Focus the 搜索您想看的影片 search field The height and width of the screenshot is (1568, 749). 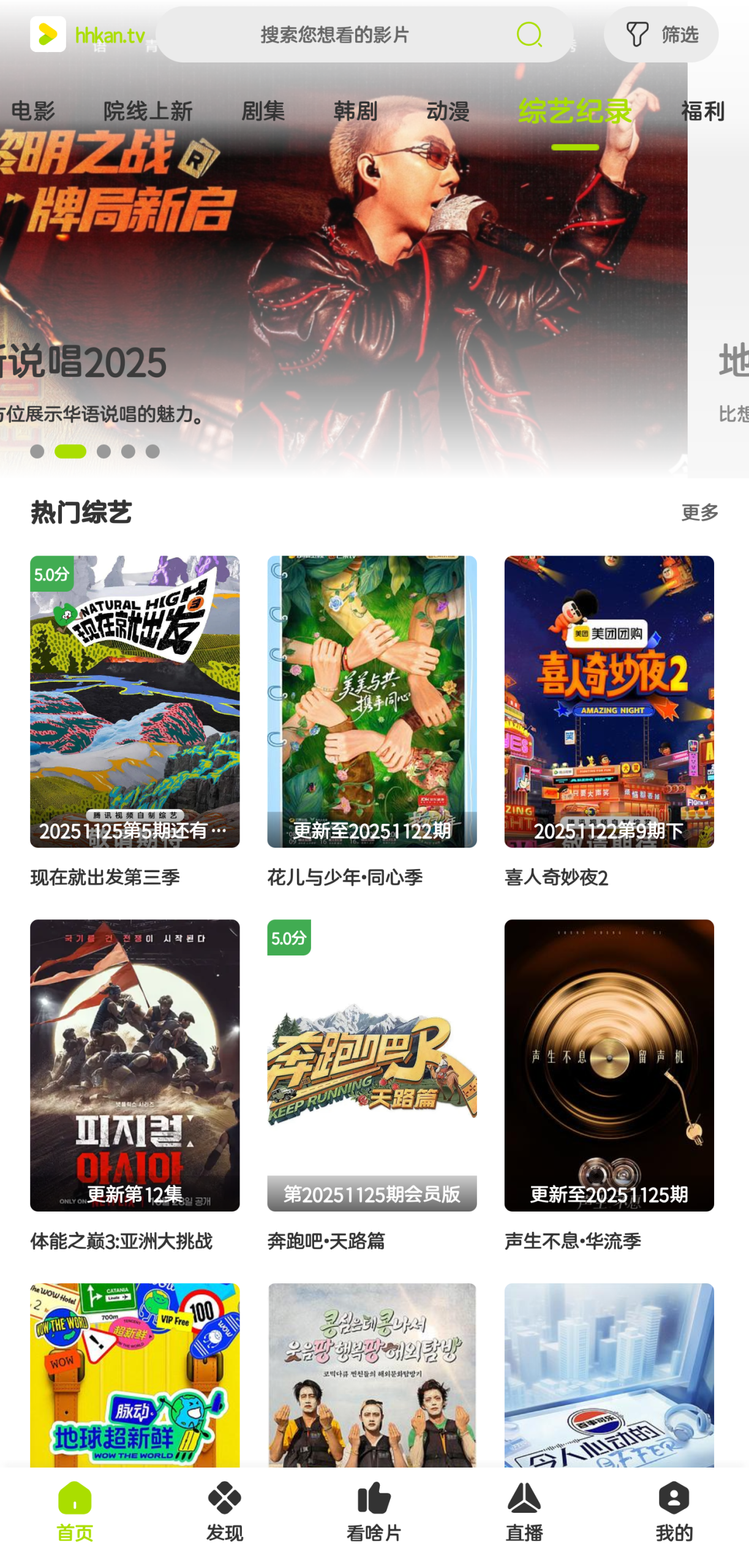click(x=334, y=34)
